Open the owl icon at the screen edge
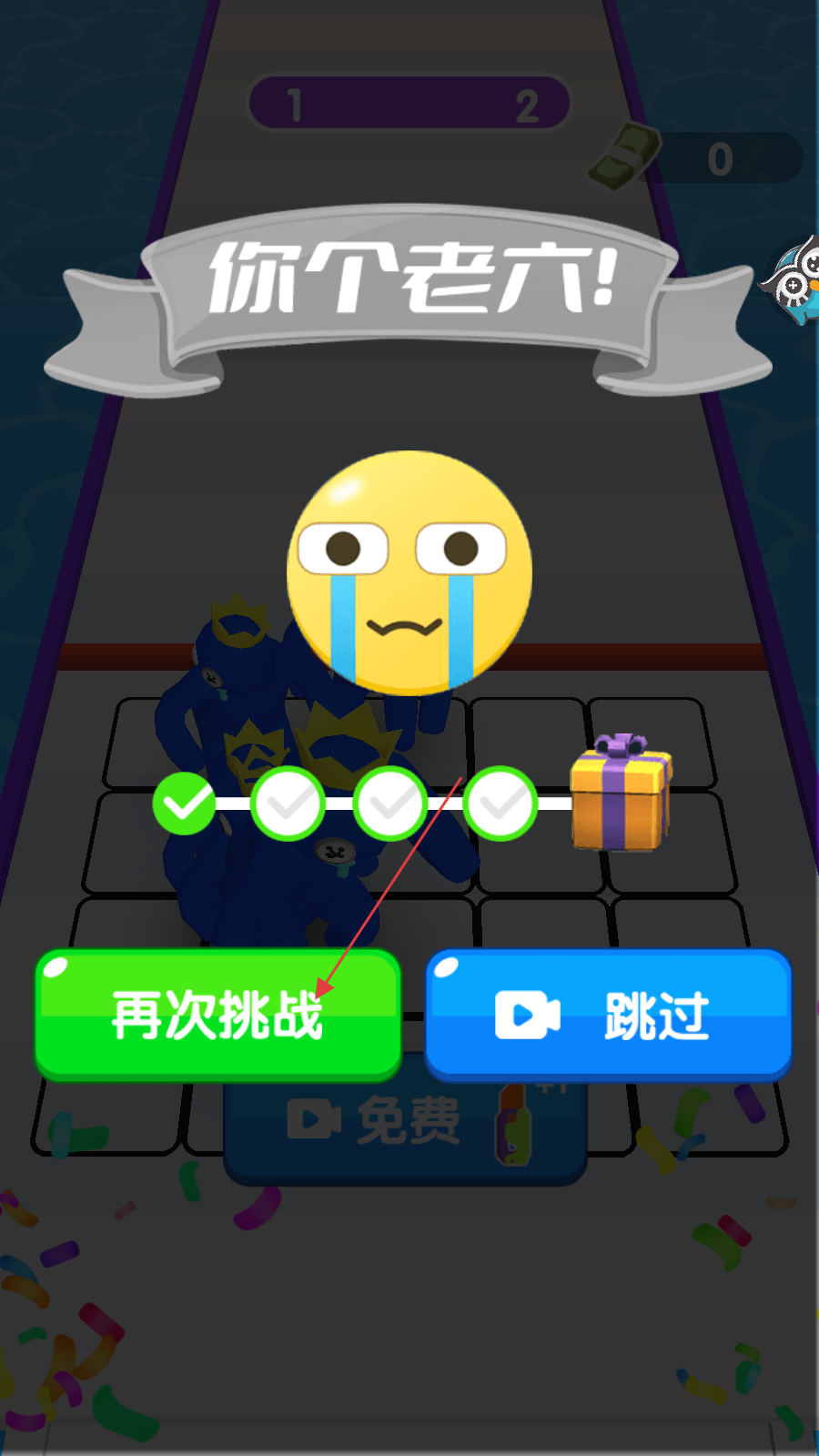 (795, 283)
